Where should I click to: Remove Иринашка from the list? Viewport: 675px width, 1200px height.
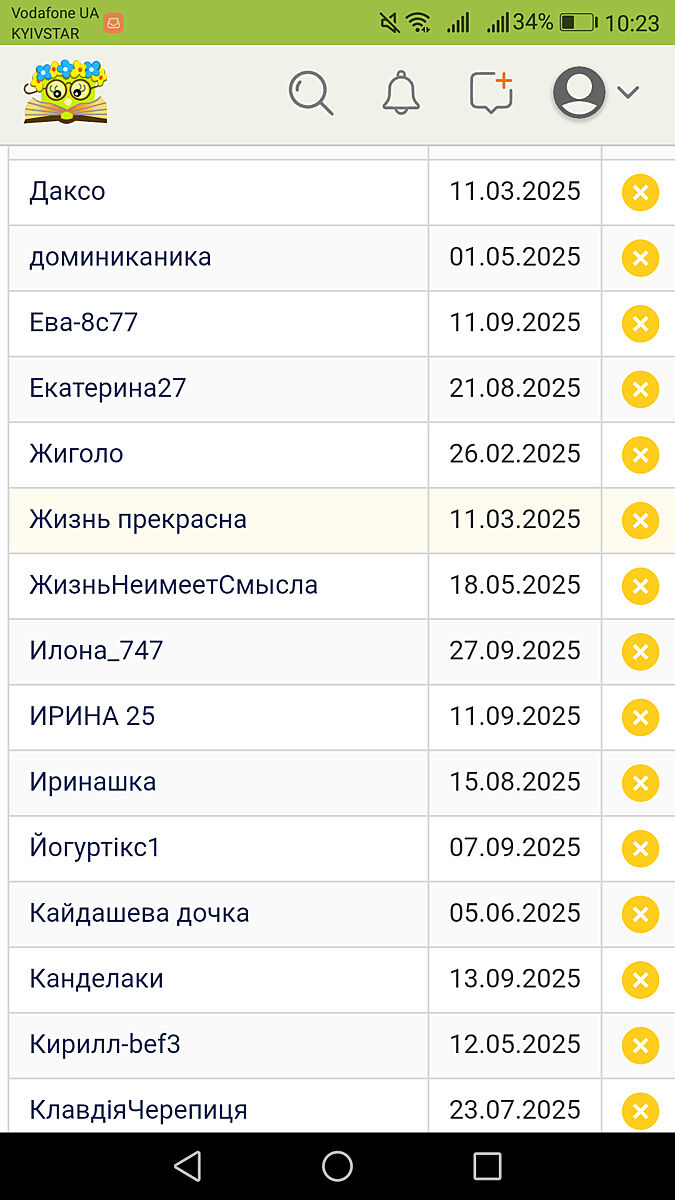640,783
